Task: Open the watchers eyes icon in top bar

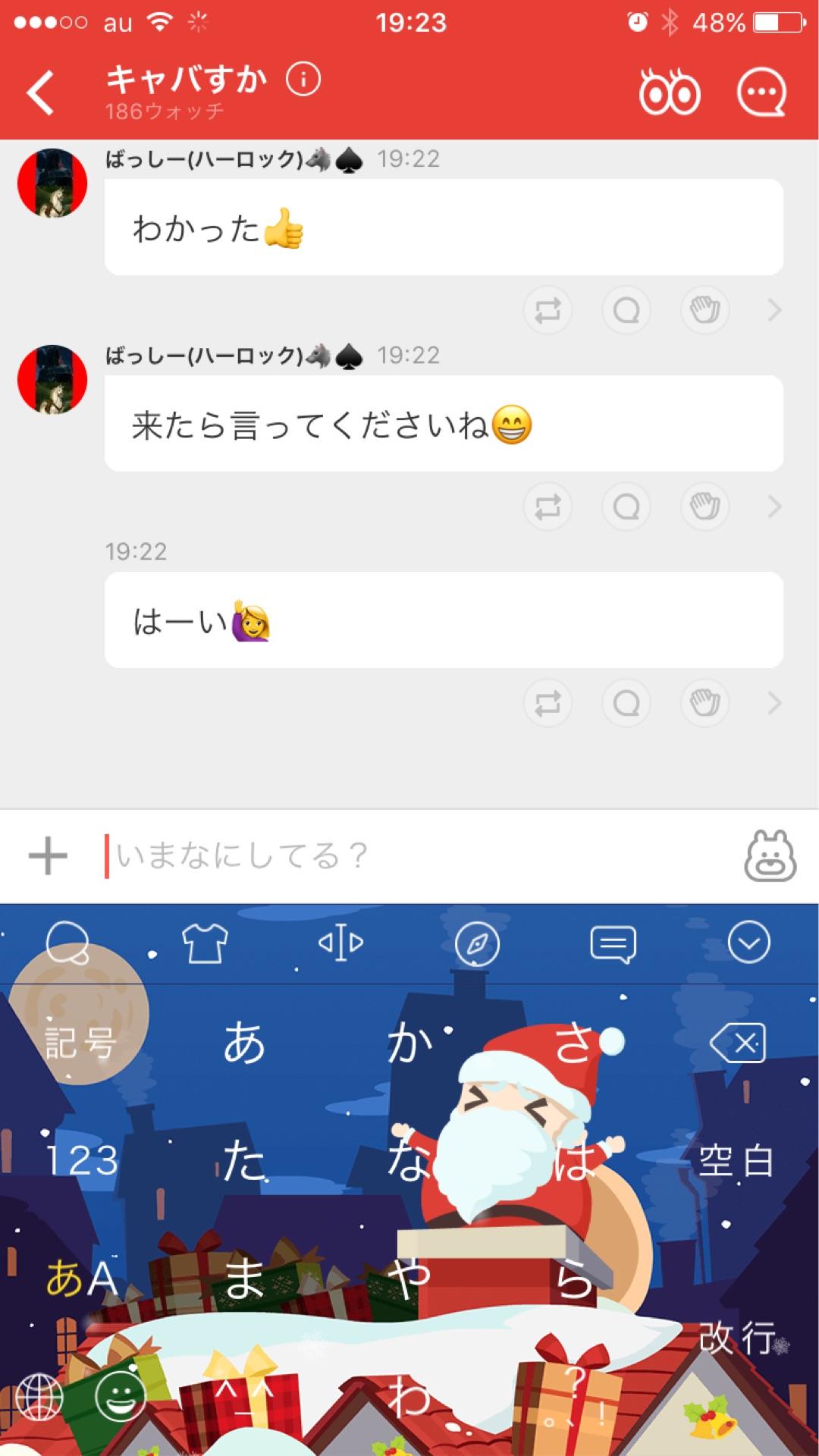Action: pyautogui.click(x=672, y=93)
